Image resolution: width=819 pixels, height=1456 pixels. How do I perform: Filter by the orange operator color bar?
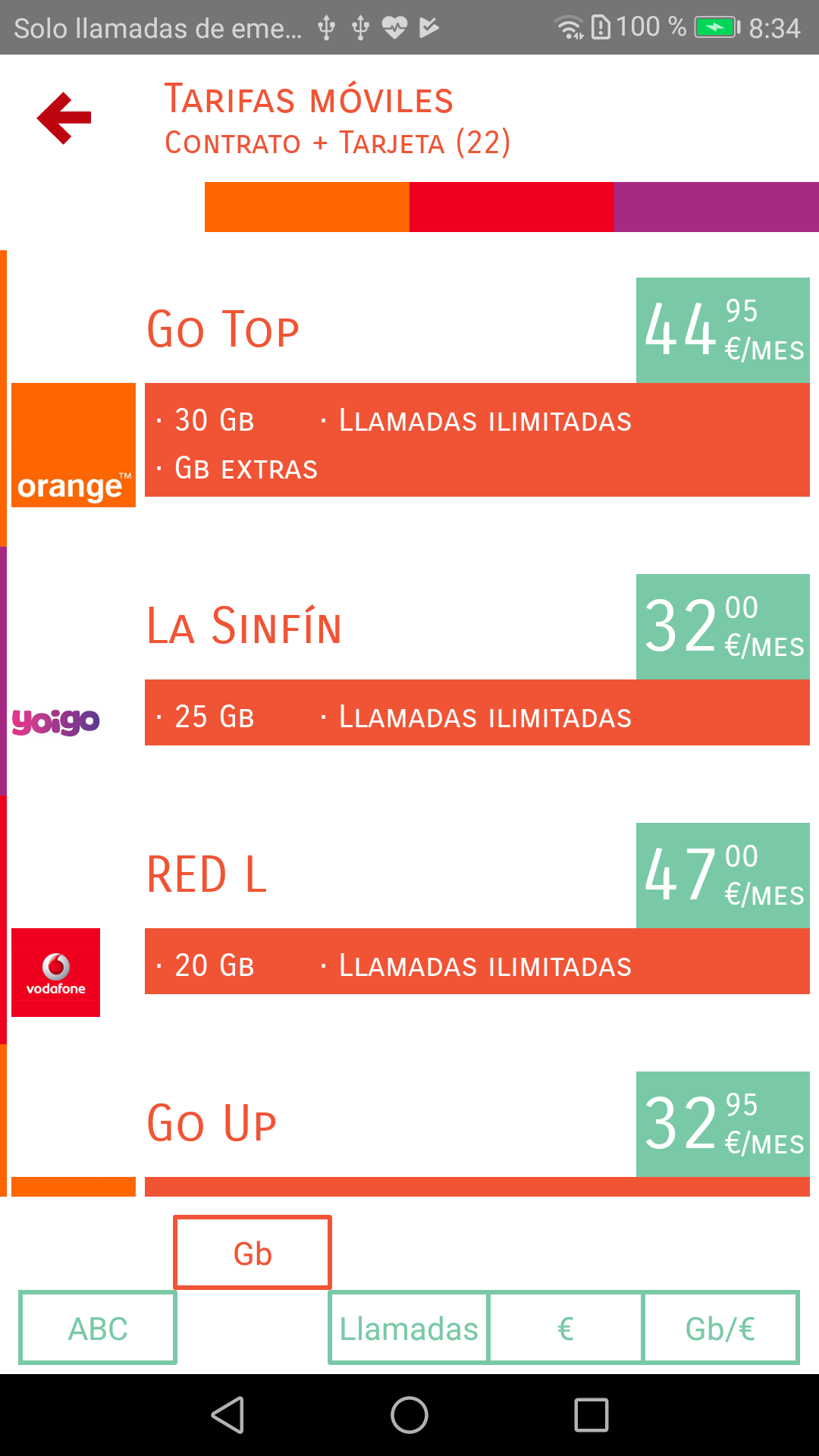[306, 207]
